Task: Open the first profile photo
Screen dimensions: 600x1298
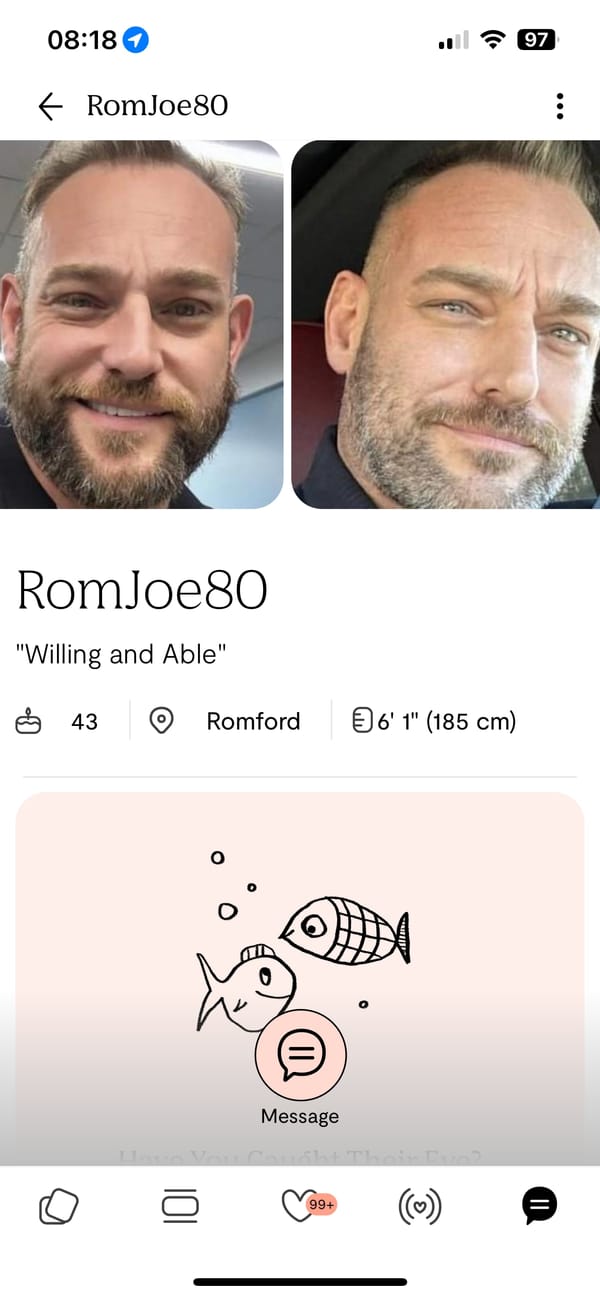Action: pyautogui.click(x=142, y=324)
